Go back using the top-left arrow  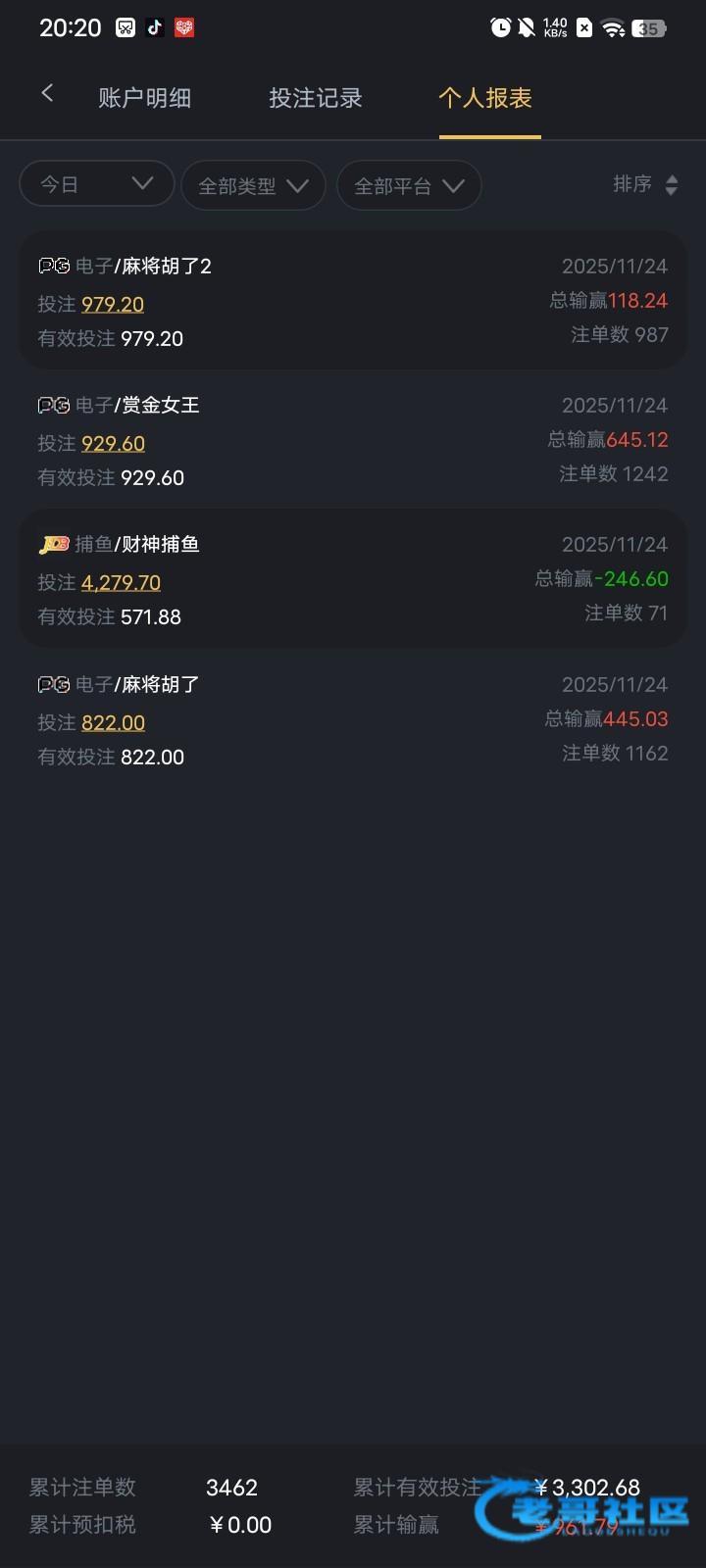coord(47,94)
